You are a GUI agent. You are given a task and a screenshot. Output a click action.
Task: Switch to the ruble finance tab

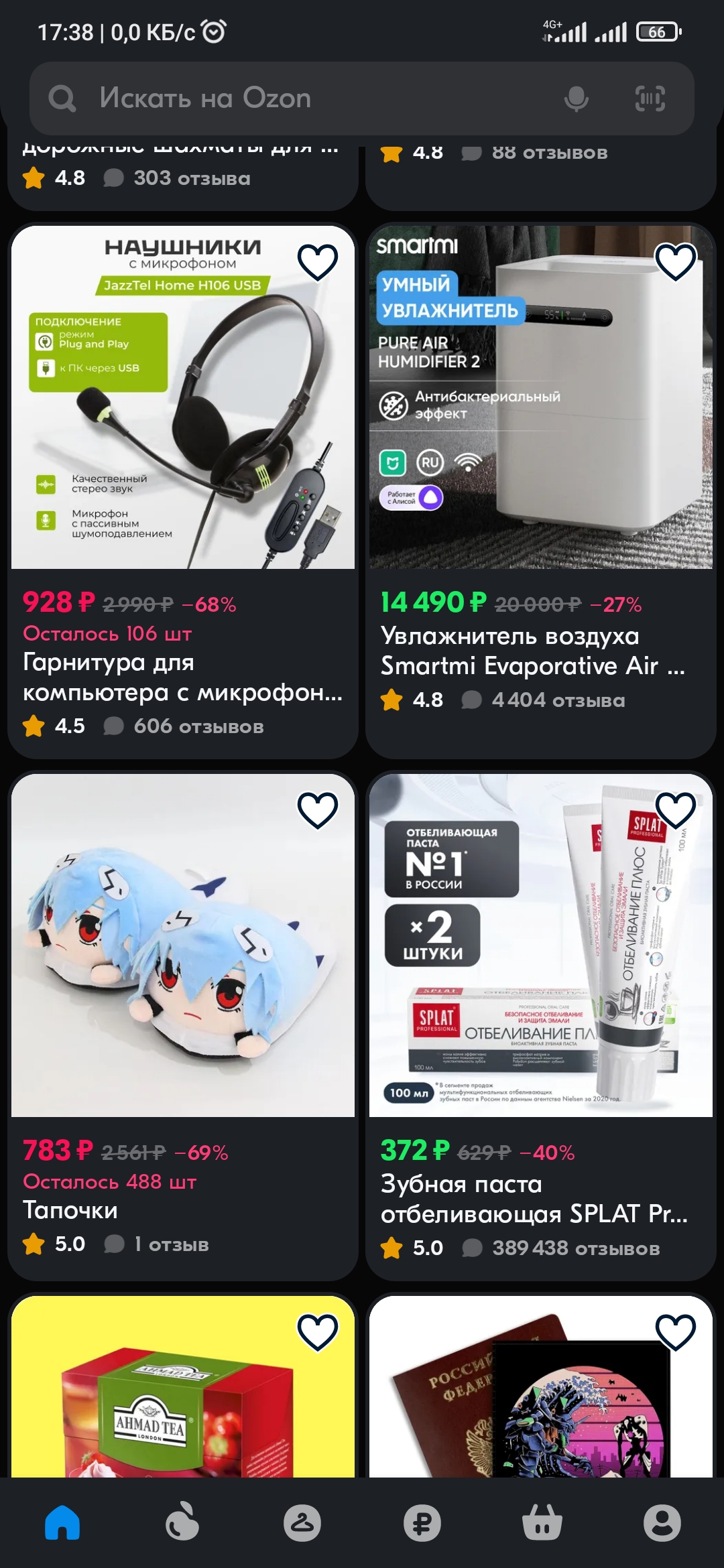tap(422, 1522)
